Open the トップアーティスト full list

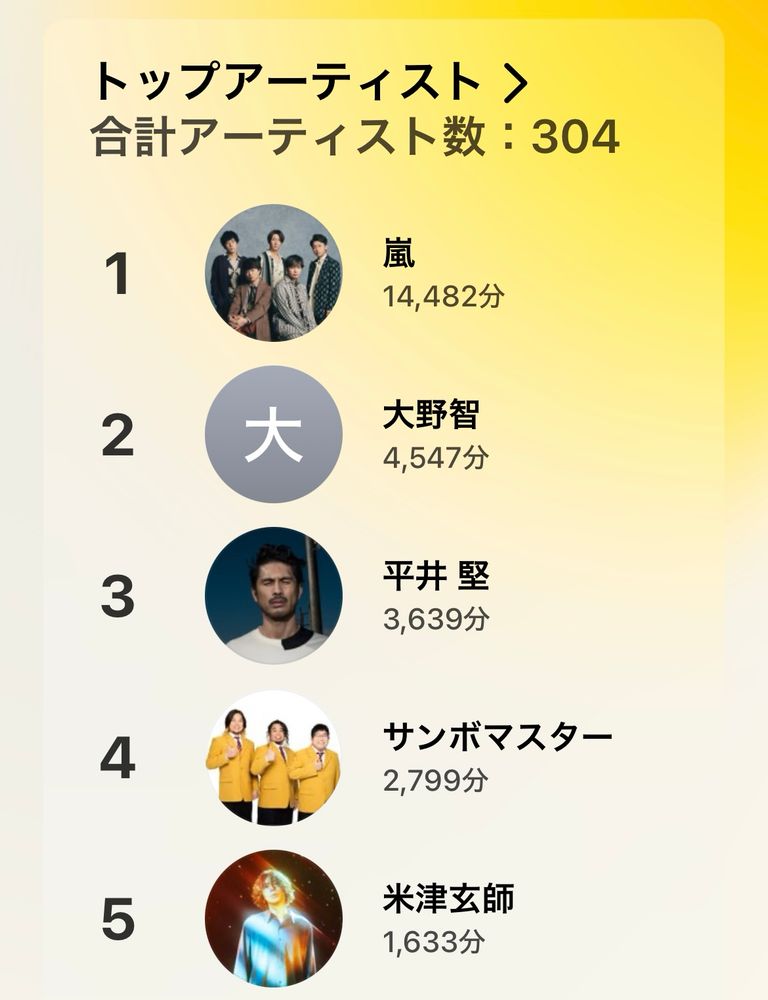tap(308, 83)
